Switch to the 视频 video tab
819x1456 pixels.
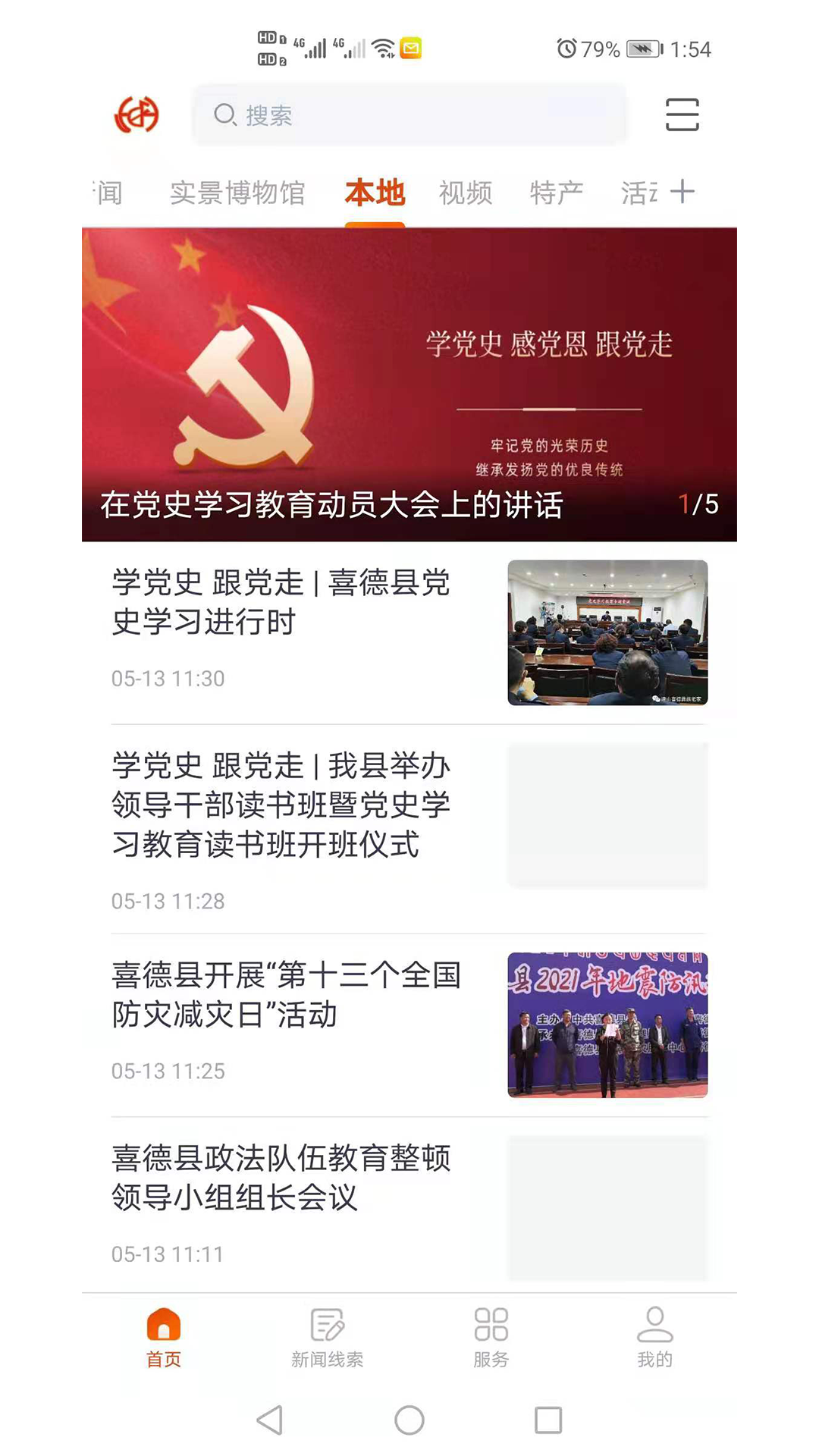[x=466, y=193]
